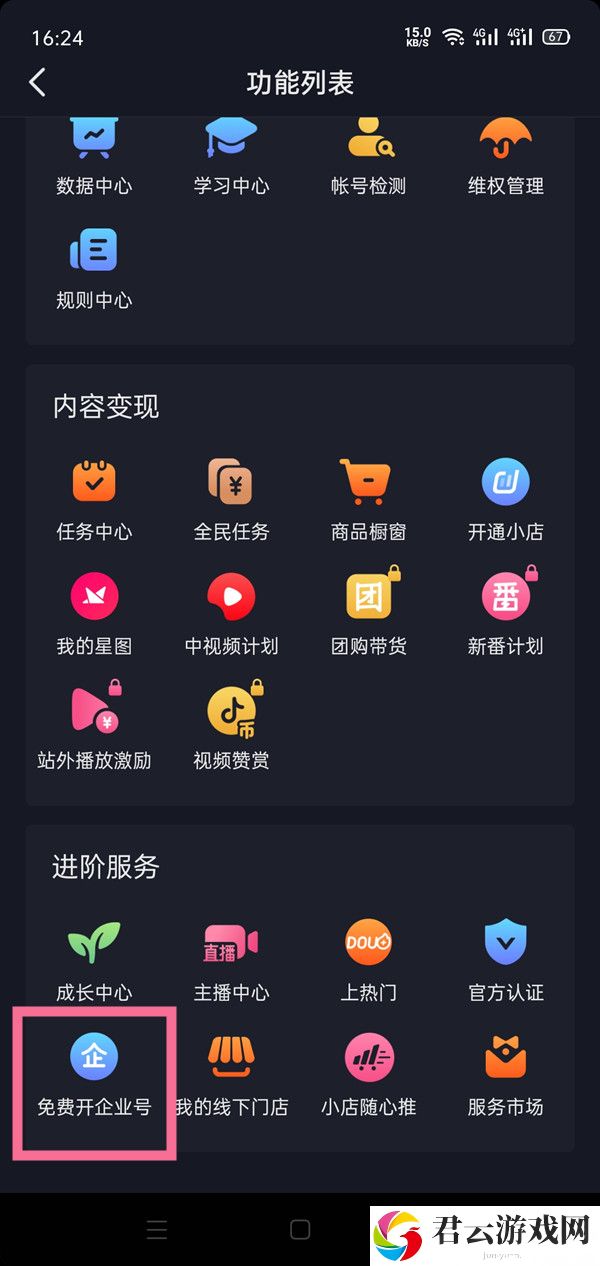The width and height of the screenshot is (600, 1266).
Task: Open 成长中心
Action: coord(94,962)
